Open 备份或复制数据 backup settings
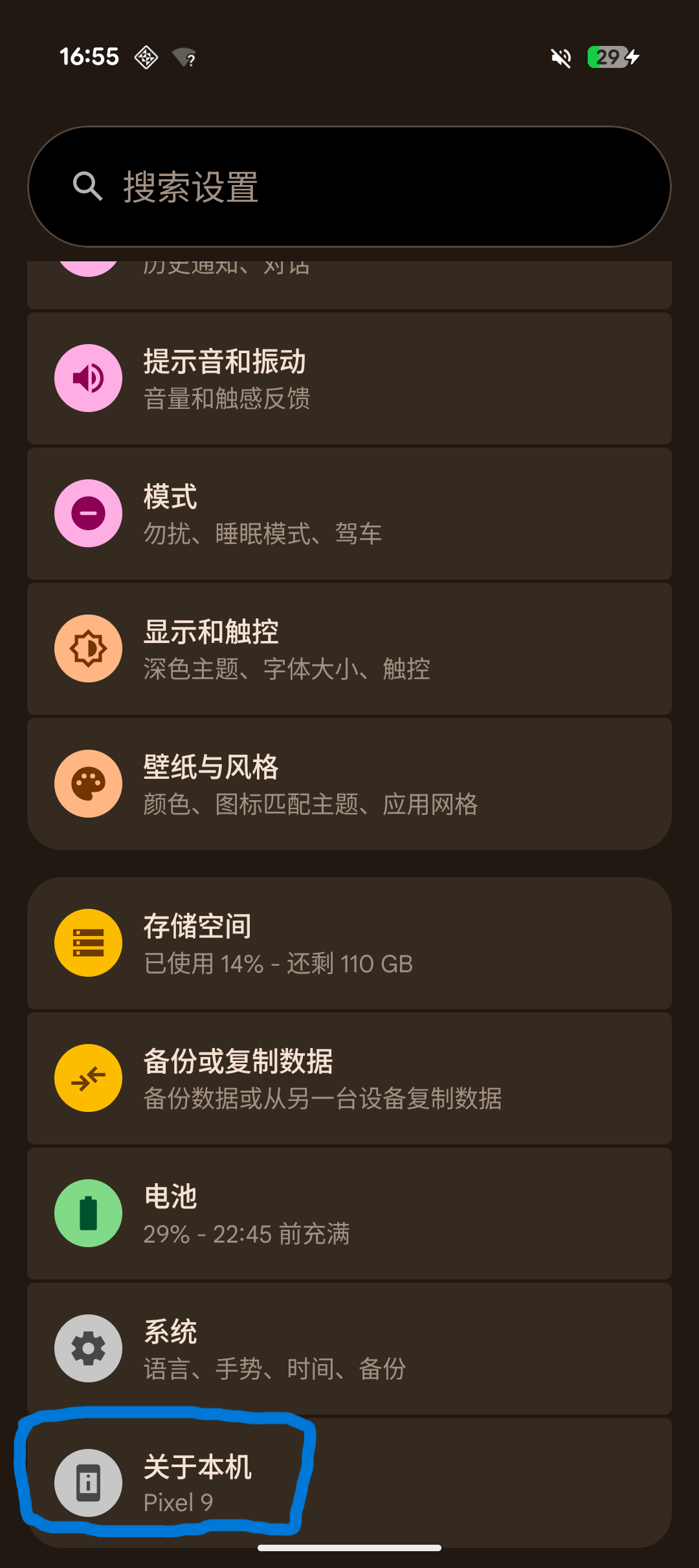Screen dimensions: 699x1568 coord(349,1078)
